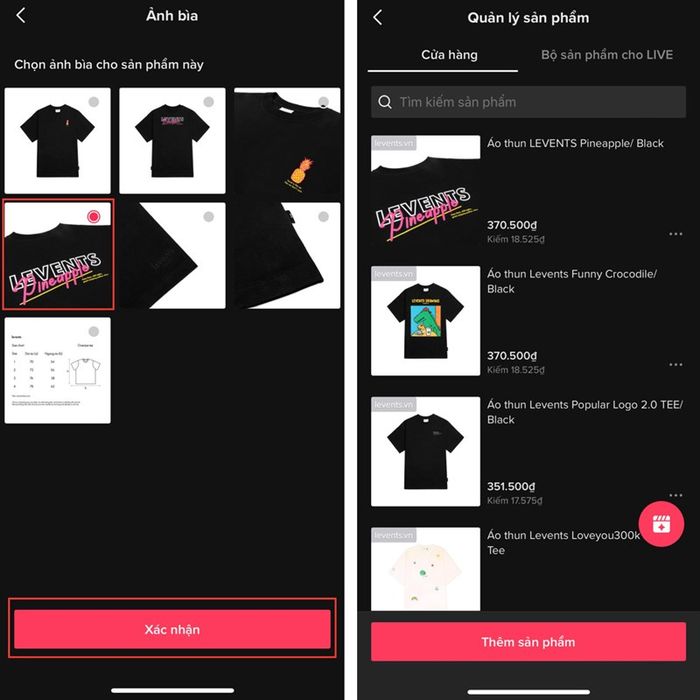Screen dimensions: 700x700
Task: Select the size chart image as cover
Action: [57, 370]
